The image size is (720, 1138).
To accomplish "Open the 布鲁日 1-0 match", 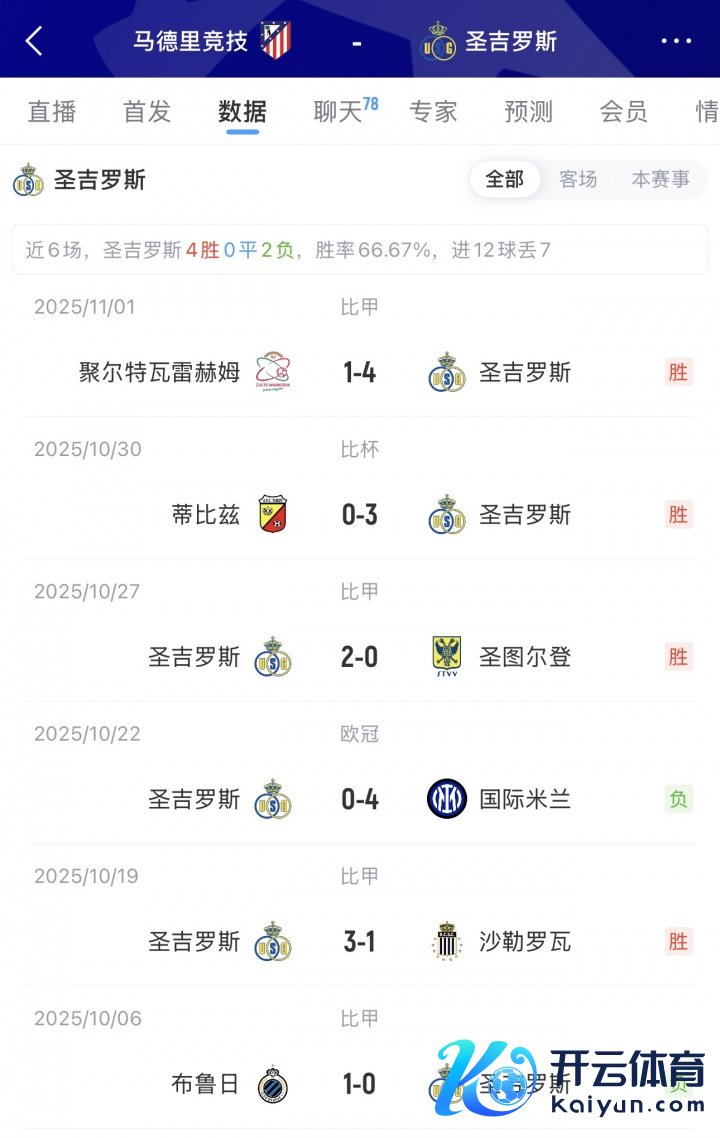I will (360, 1083).
